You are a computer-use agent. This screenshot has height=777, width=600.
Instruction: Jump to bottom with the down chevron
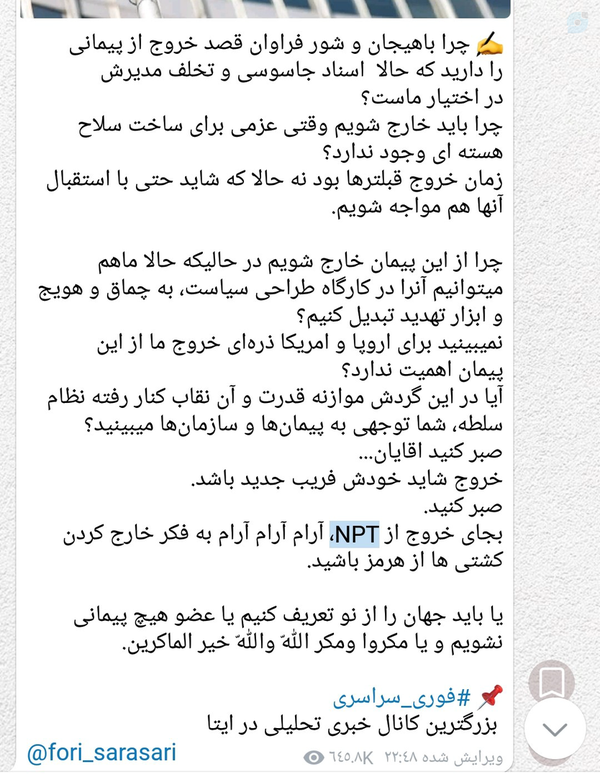[554, 729]
